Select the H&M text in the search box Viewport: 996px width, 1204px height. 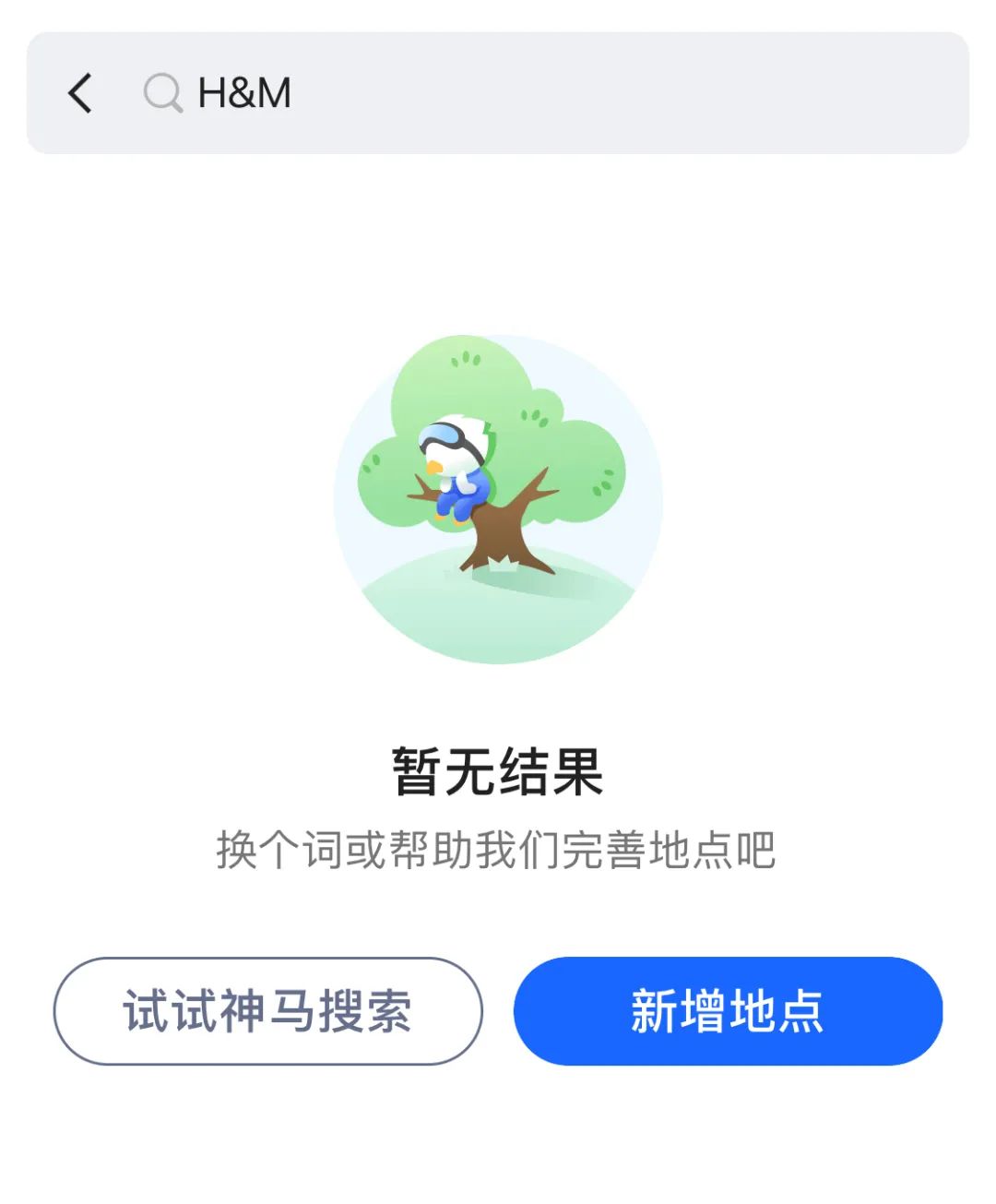point(243,92)
